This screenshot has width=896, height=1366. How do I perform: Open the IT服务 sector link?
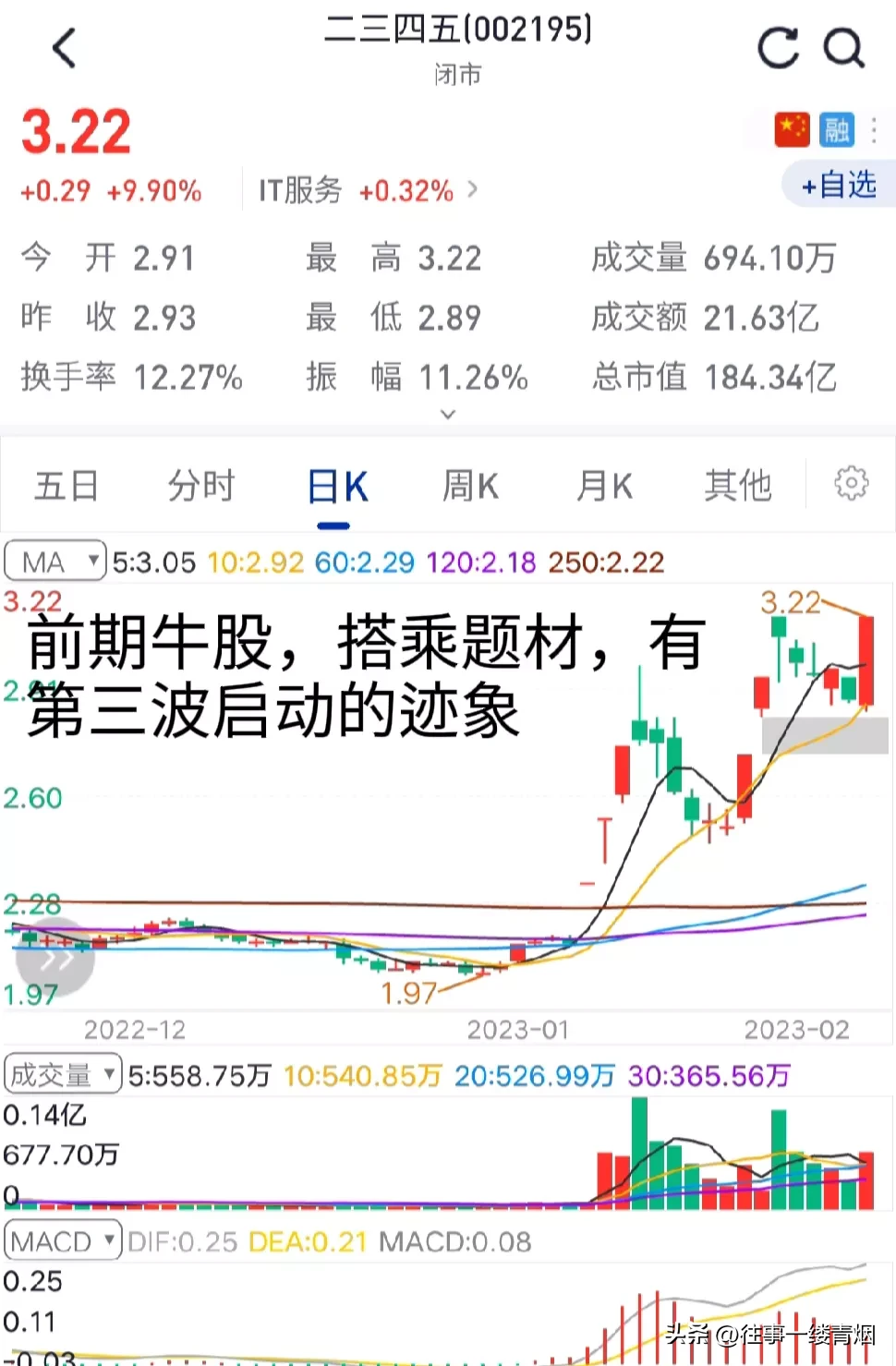tap(368, 191)
